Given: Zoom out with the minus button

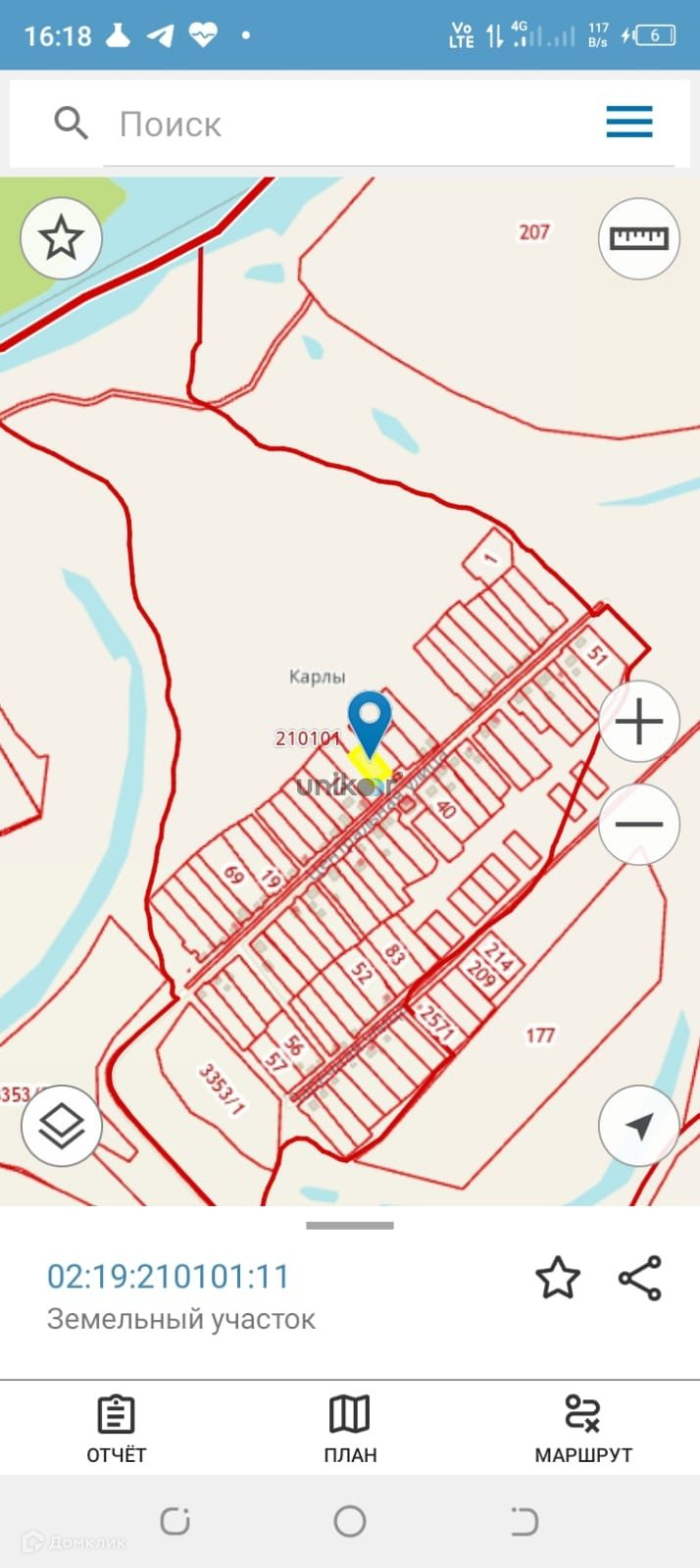Looking at the screenshot, I should tap(639, 825).
